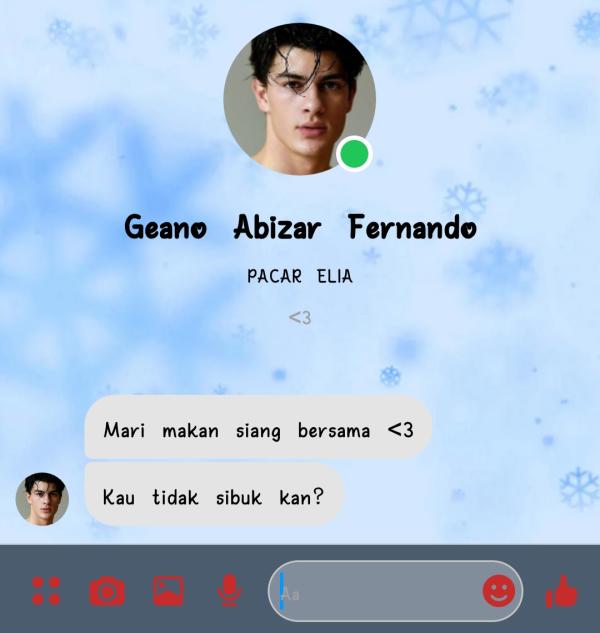Image resolution: width=600 pixels, height=633 pixels.
Task: Open the emoji picker smiley
Action: point(498,592)
